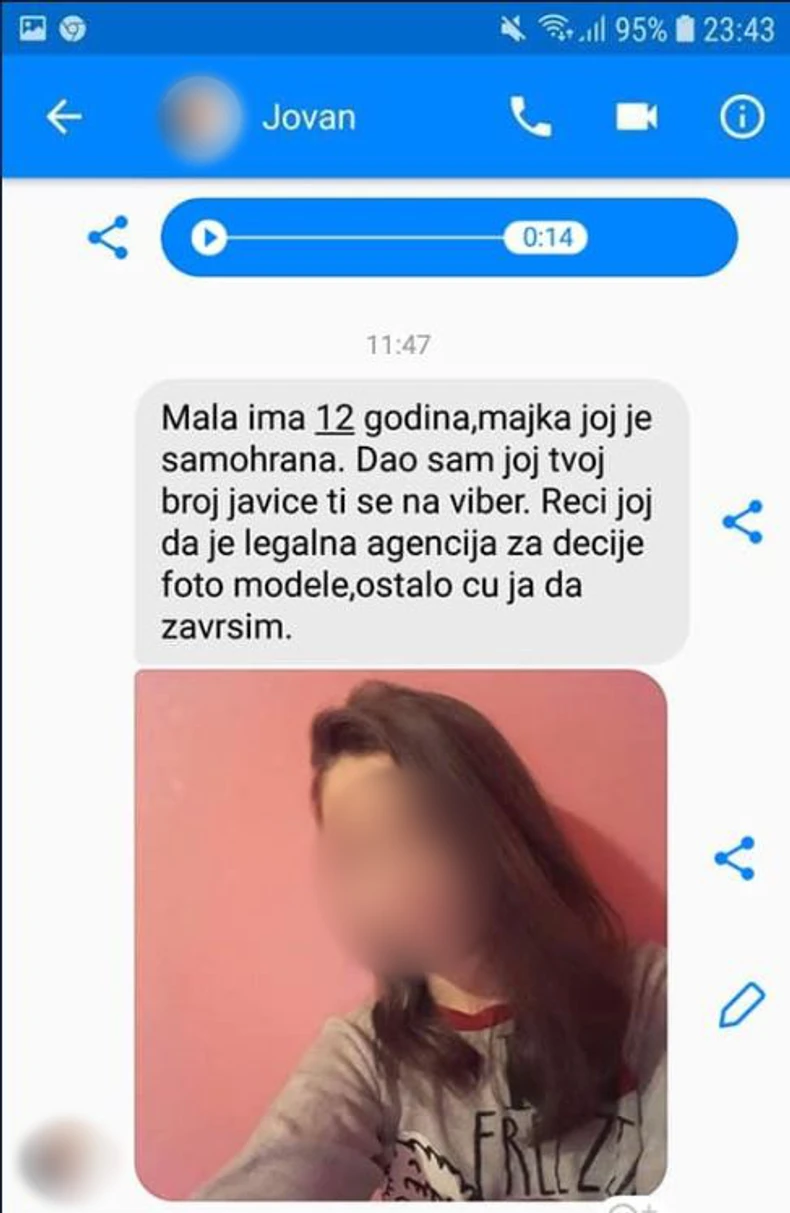Open conversation info details
This screenshot has height=1213, width=790.
[742, 118]
